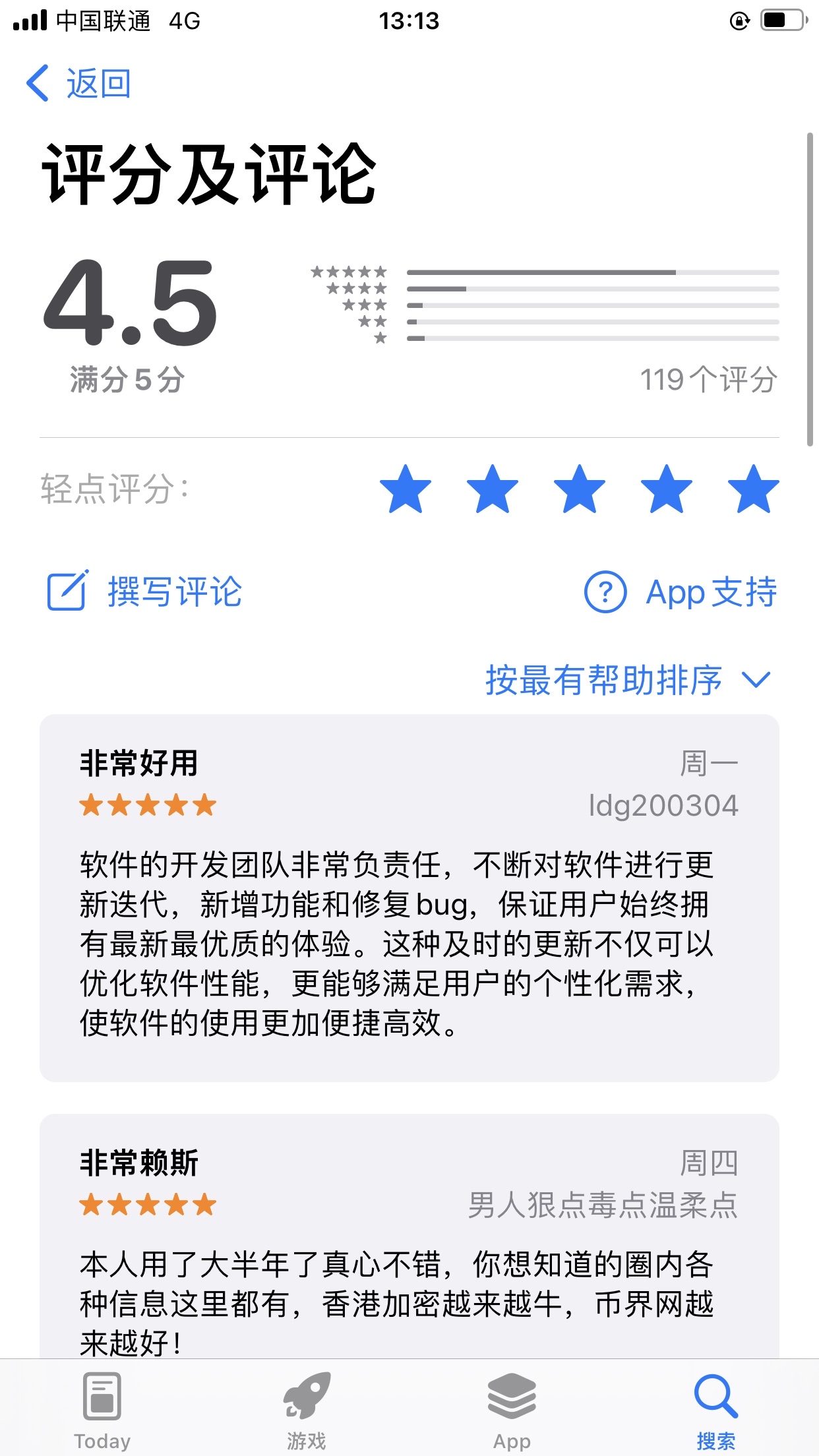819x1456 pixels.
Task: Open the 非常赖斯 review card
Action: [409, 1240]
